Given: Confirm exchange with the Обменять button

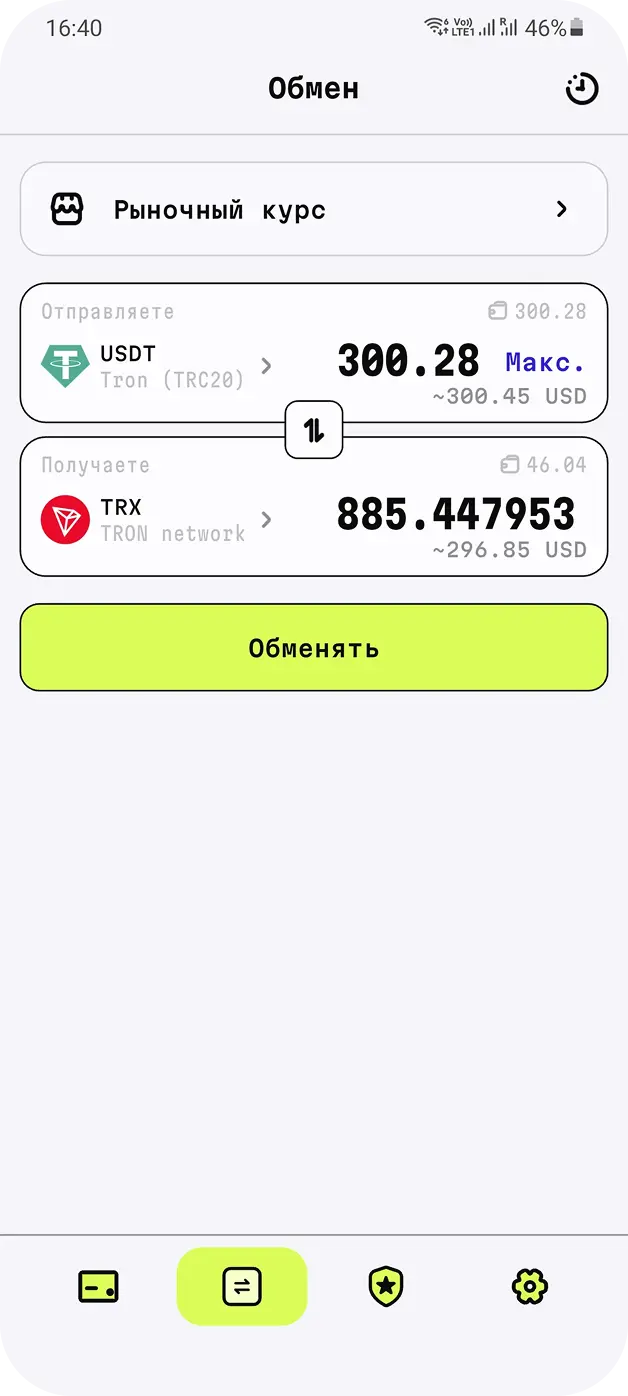Looking at the screenshot, I should pos(314,648).
